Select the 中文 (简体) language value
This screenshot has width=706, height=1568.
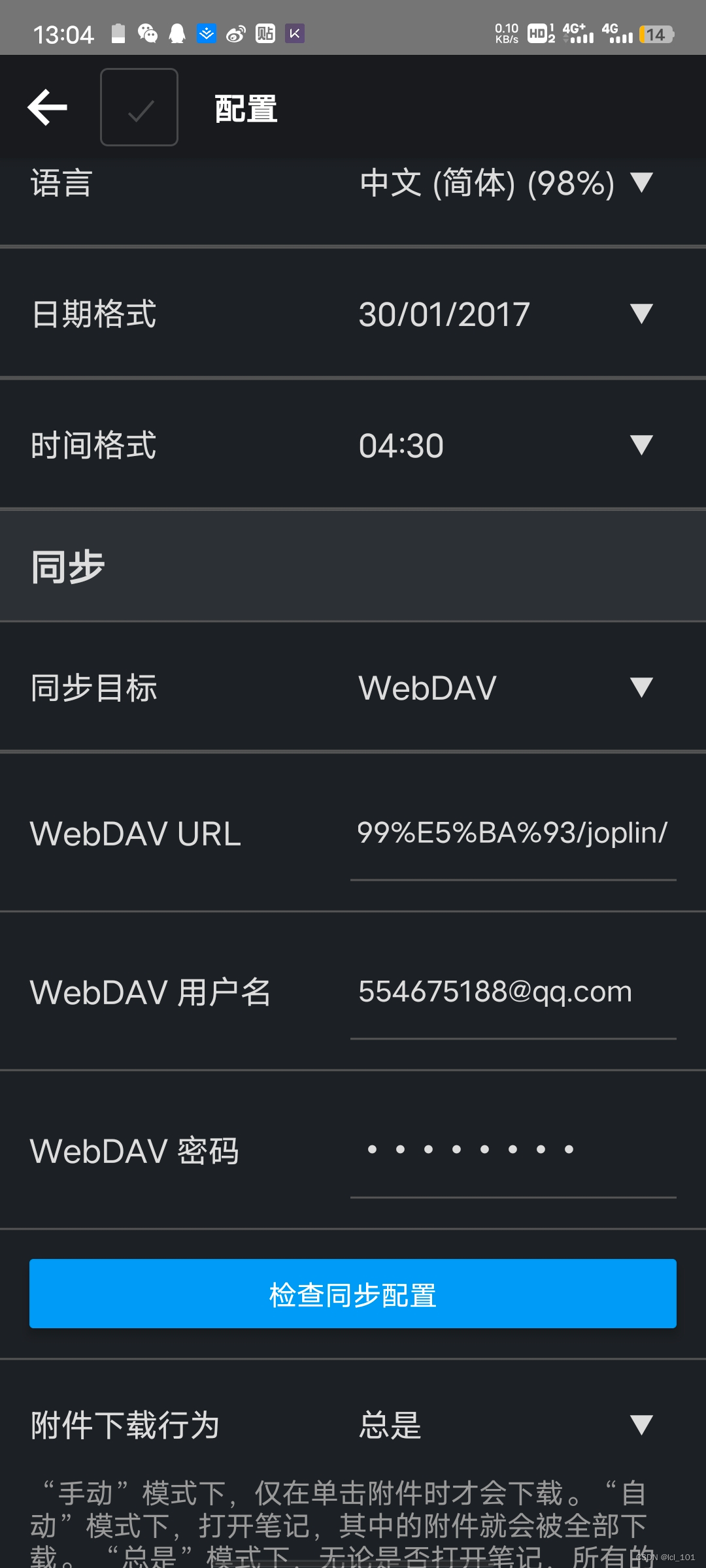(486, 184)
